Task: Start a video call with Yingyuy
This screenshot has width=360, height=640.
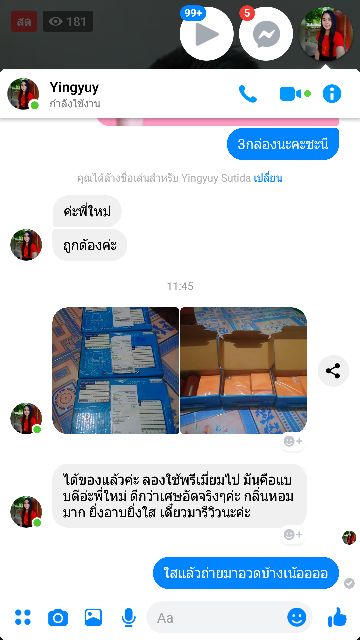Action: [291, 94]
